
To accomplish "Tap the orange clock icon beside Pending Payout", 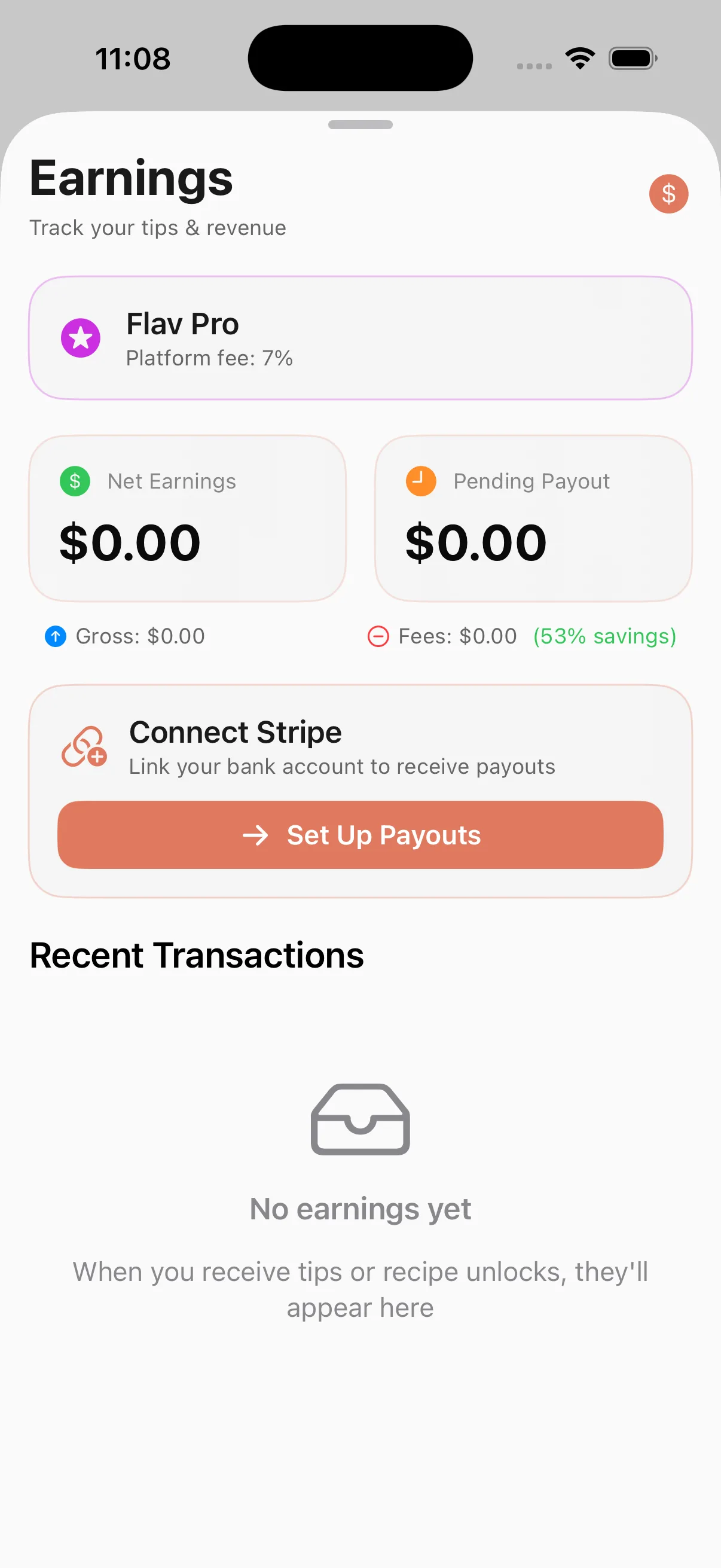I will (420, 481).
